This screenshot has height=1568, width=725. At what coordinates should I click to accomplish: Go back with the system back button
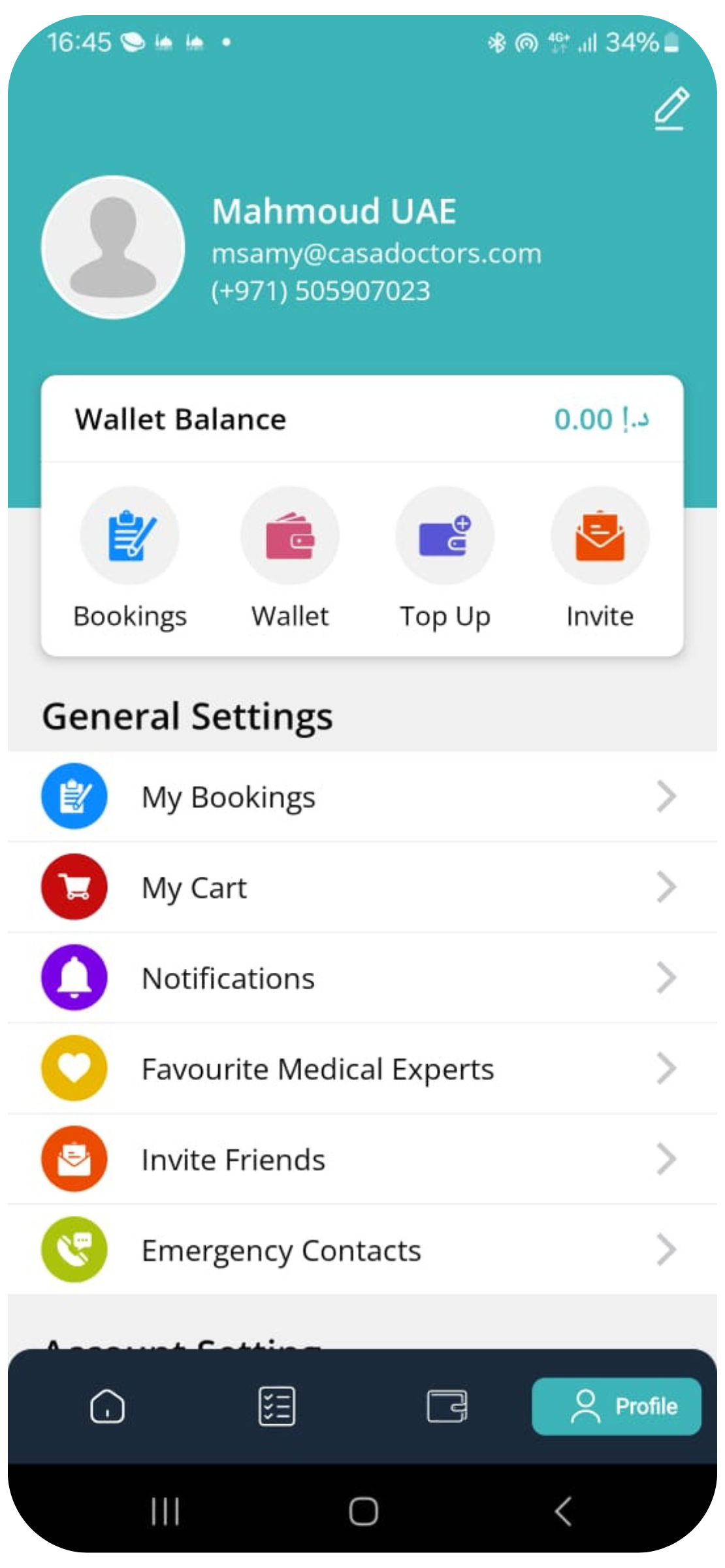coord(563,1511)
